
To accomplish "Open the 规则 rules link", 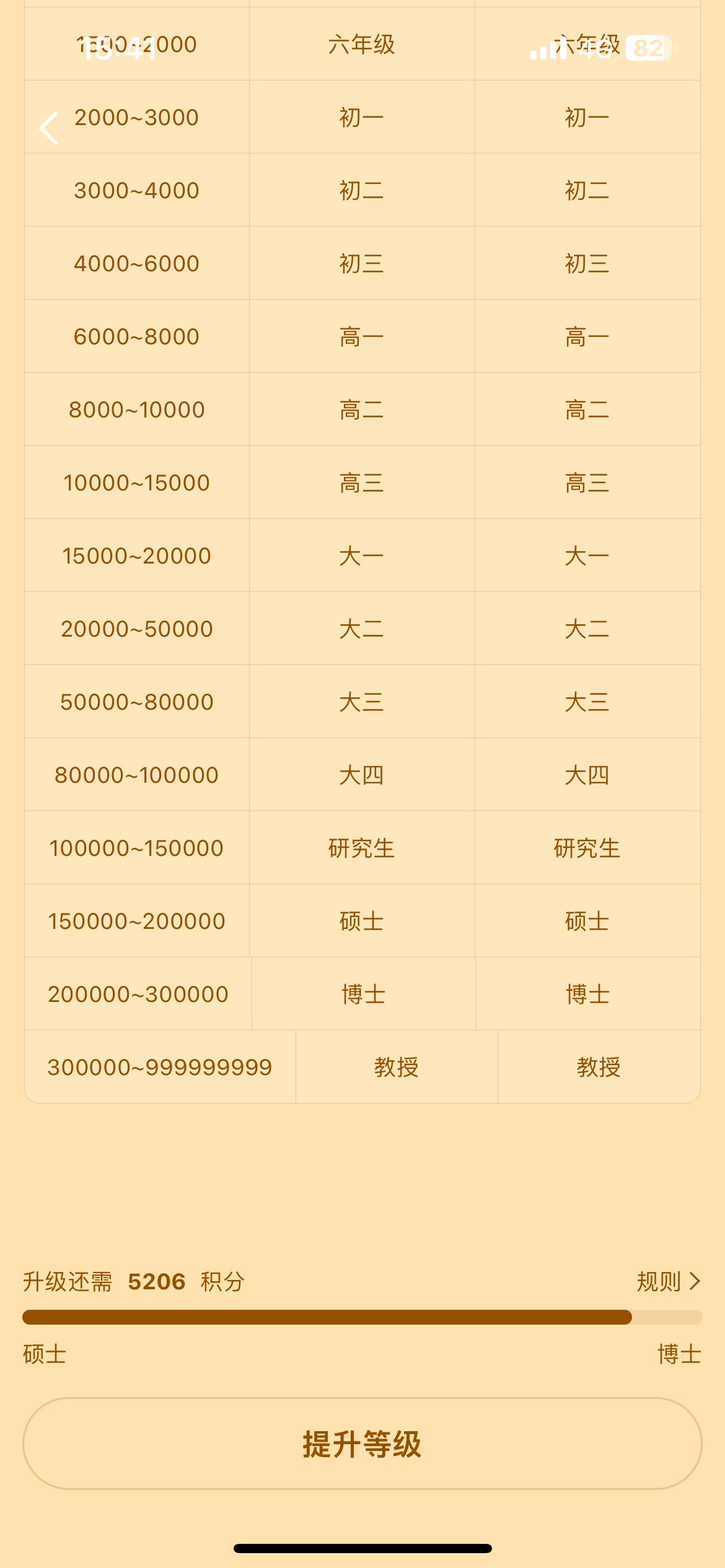I will [x=669, y=1281].
